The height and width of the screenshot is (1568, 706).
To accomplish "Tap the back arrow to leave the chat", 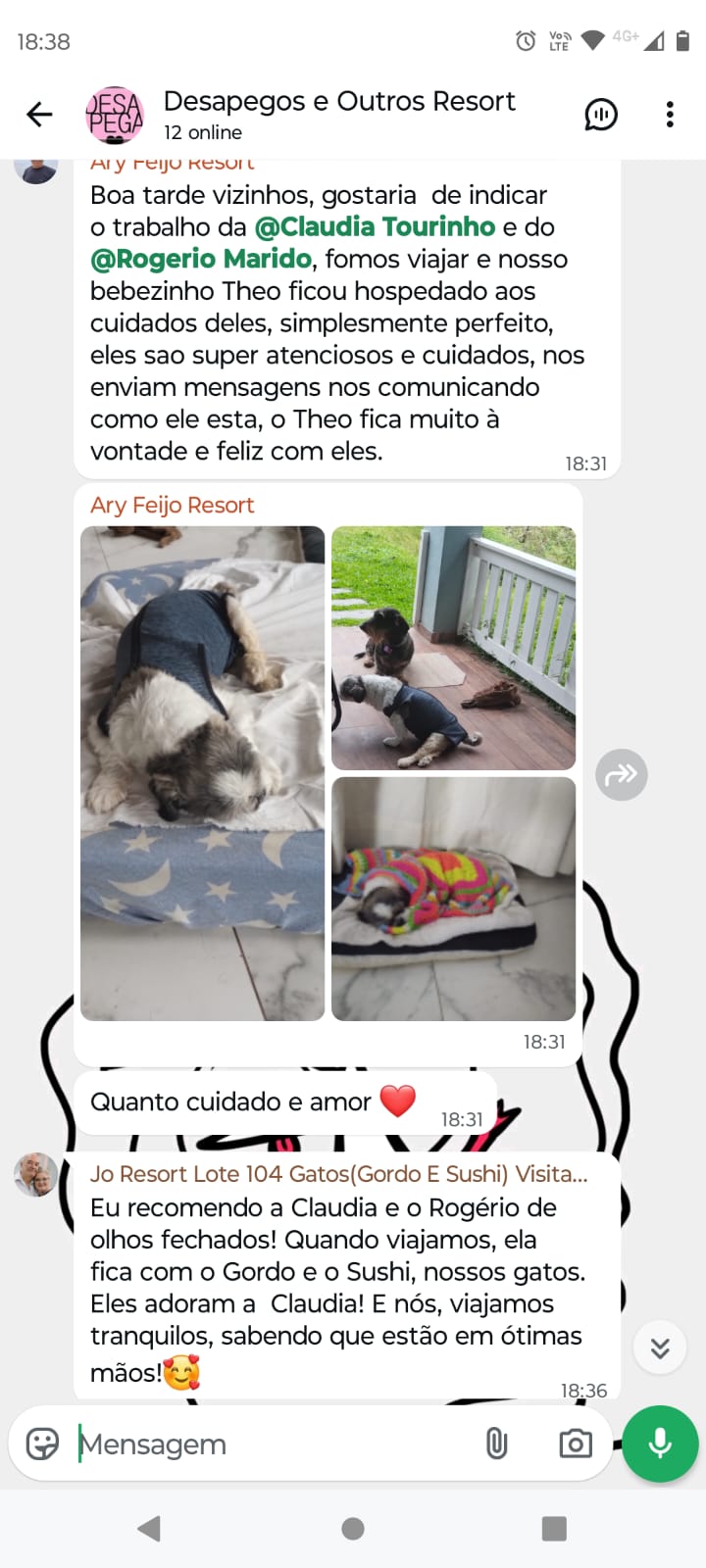I will (38, 114).
